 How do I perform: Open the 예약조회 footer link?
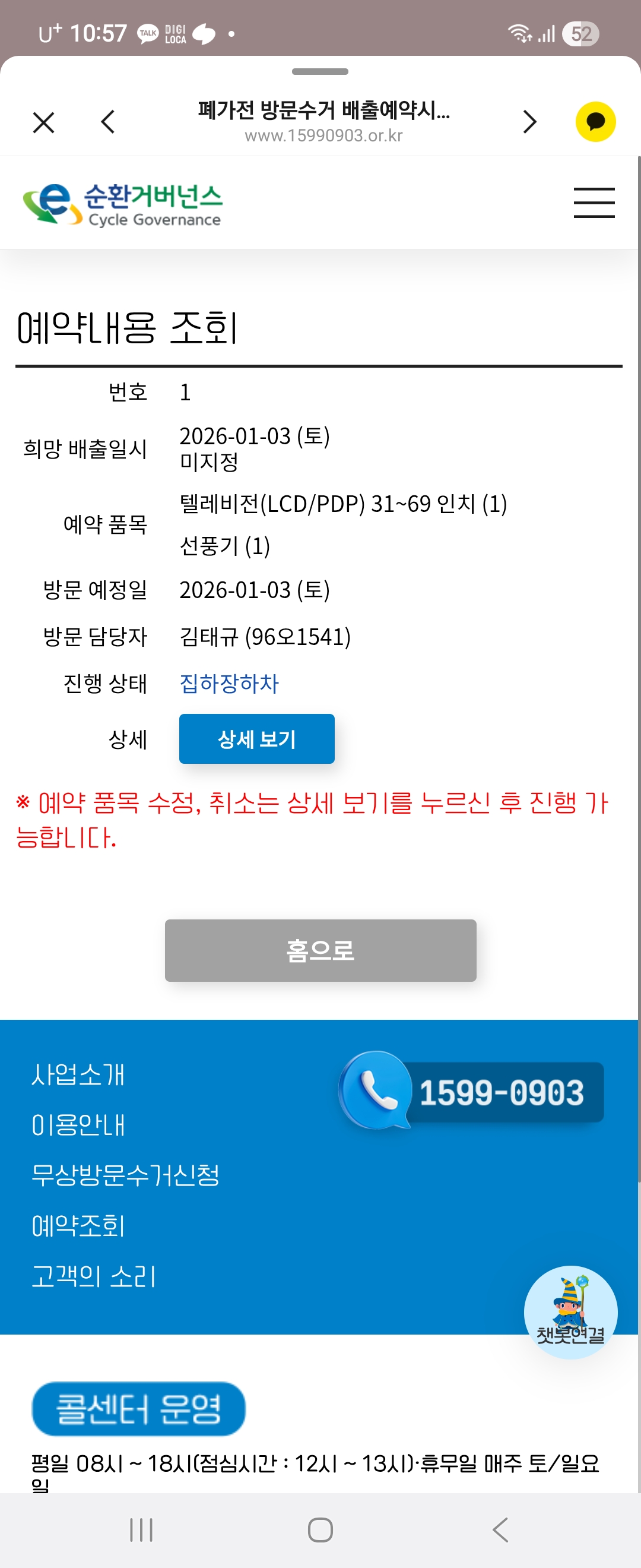tap(78, 1225)
